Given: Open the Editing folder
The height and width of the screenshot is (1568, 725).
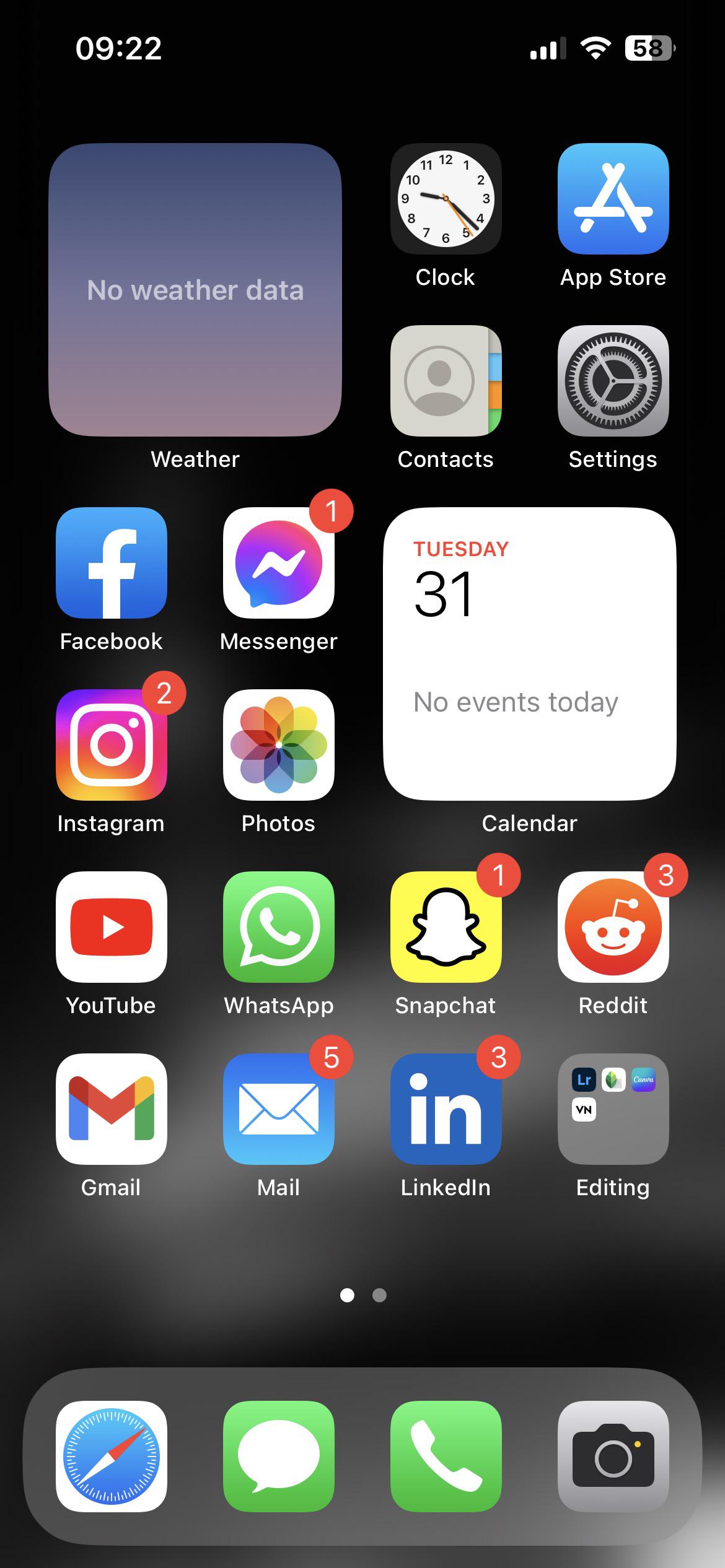Looking at the screenshot, I should point(613,1109).
